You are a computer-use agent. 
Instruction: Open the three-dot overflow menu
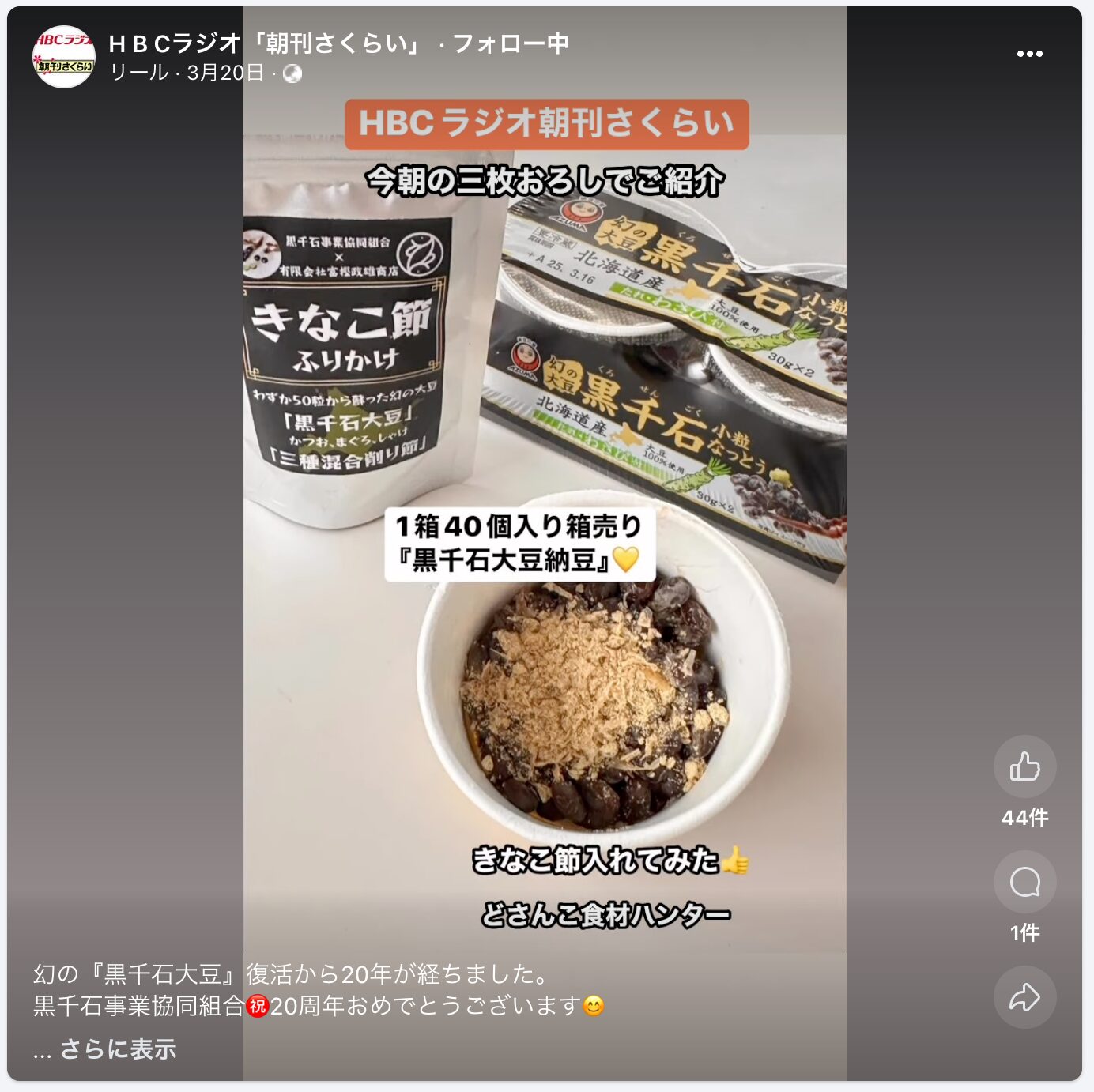tap(1029, 54)
